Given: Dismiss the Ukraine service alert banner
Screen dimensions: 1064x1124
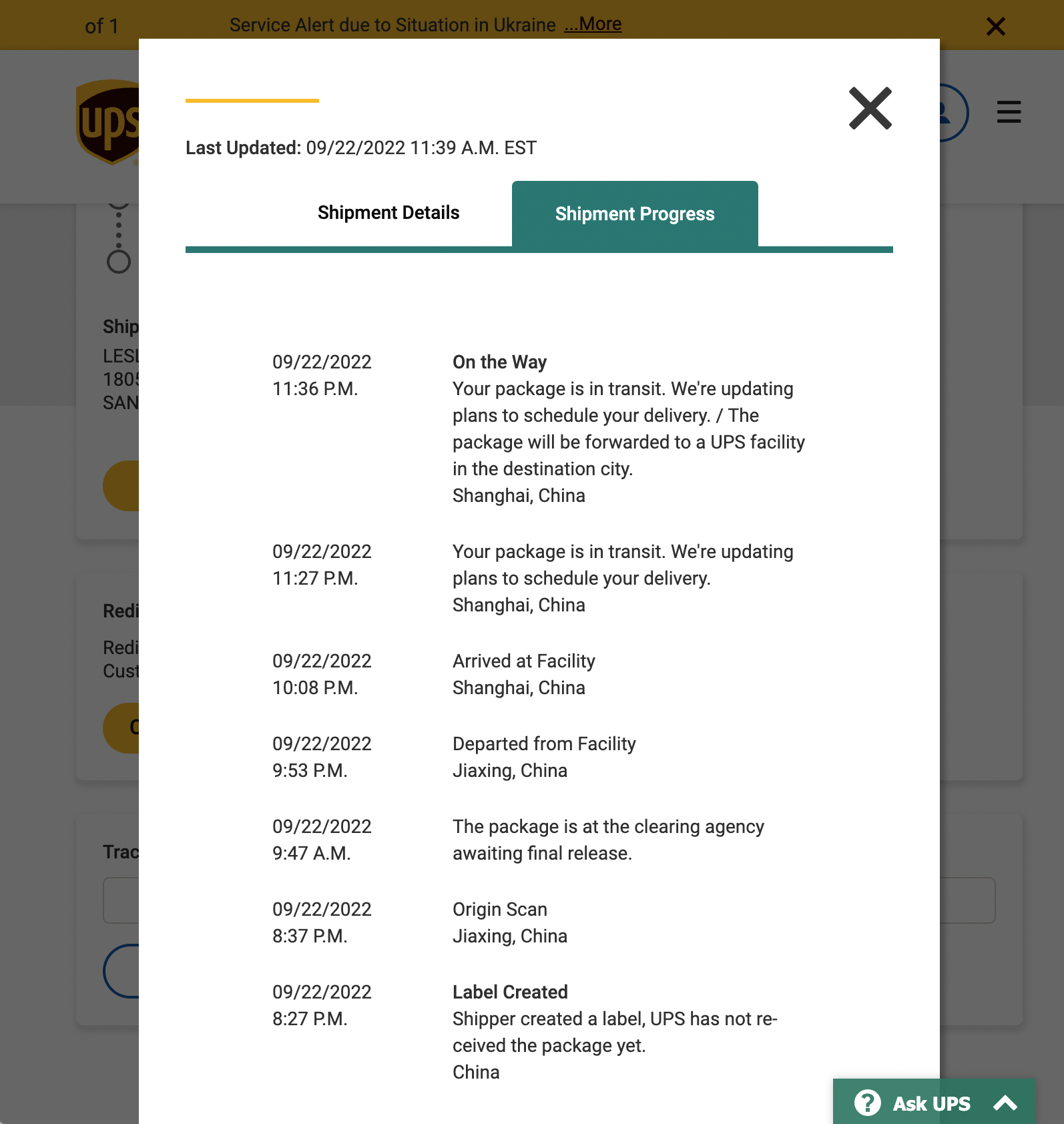Looking at the screenshot, I should 995,26.
